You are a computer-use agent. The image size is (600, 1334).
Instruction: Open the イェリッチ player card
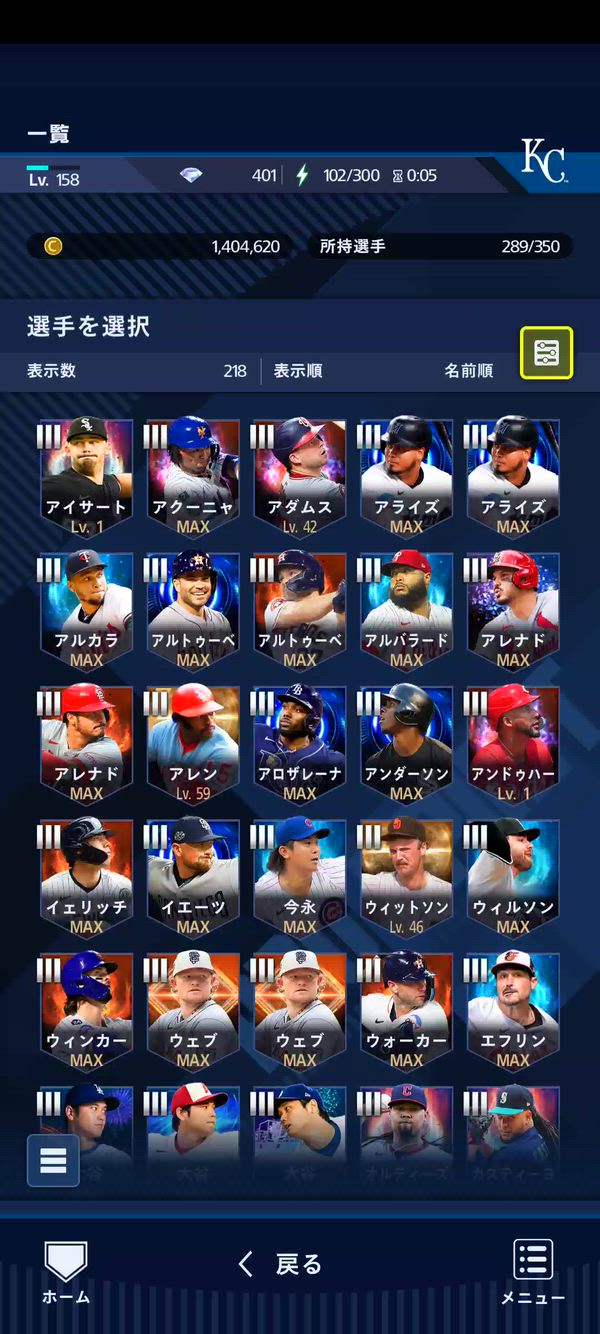[86, 877]
